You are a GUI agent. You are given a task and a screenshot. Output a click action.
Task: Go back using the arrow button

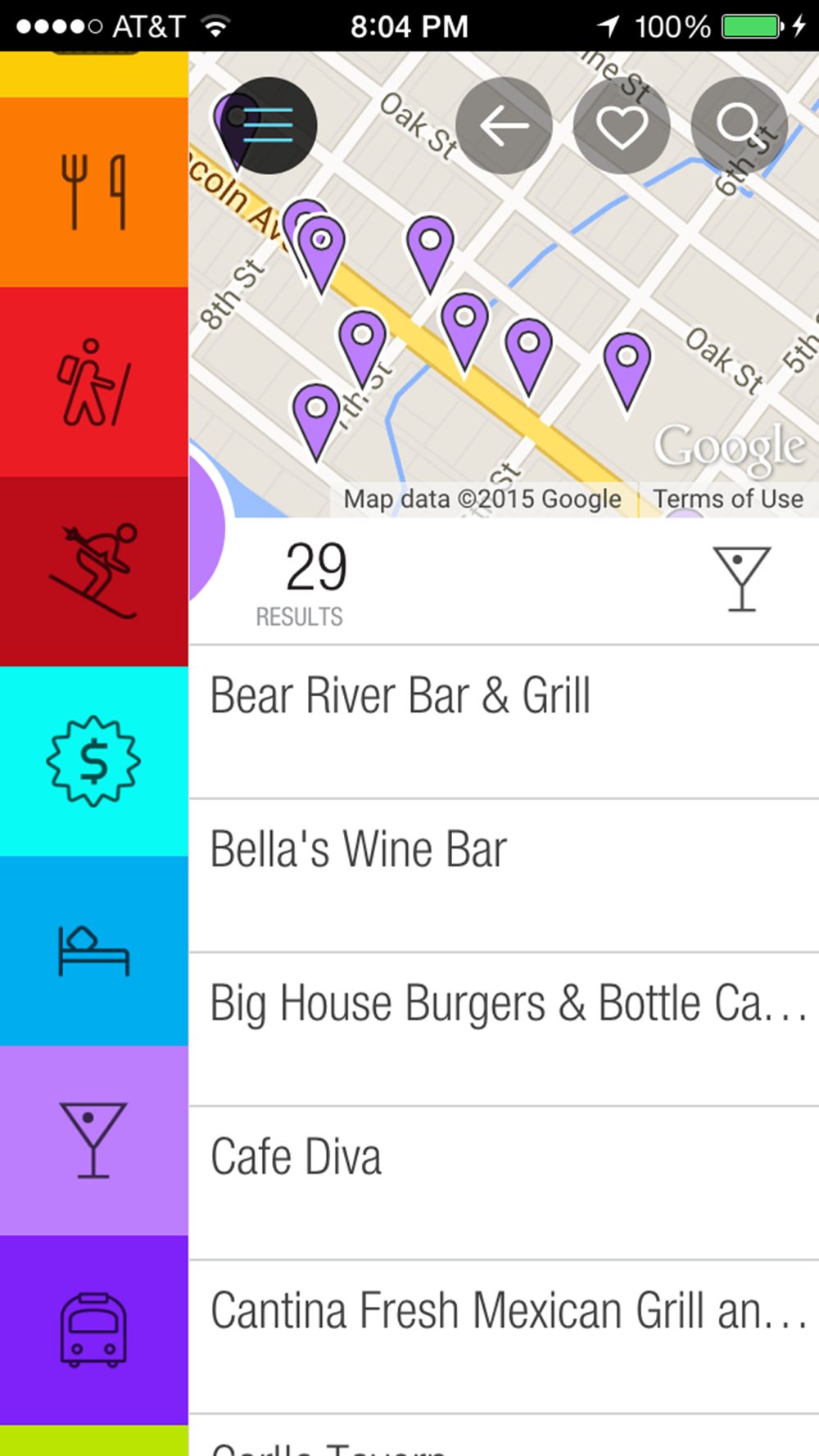tap(504, 125)
